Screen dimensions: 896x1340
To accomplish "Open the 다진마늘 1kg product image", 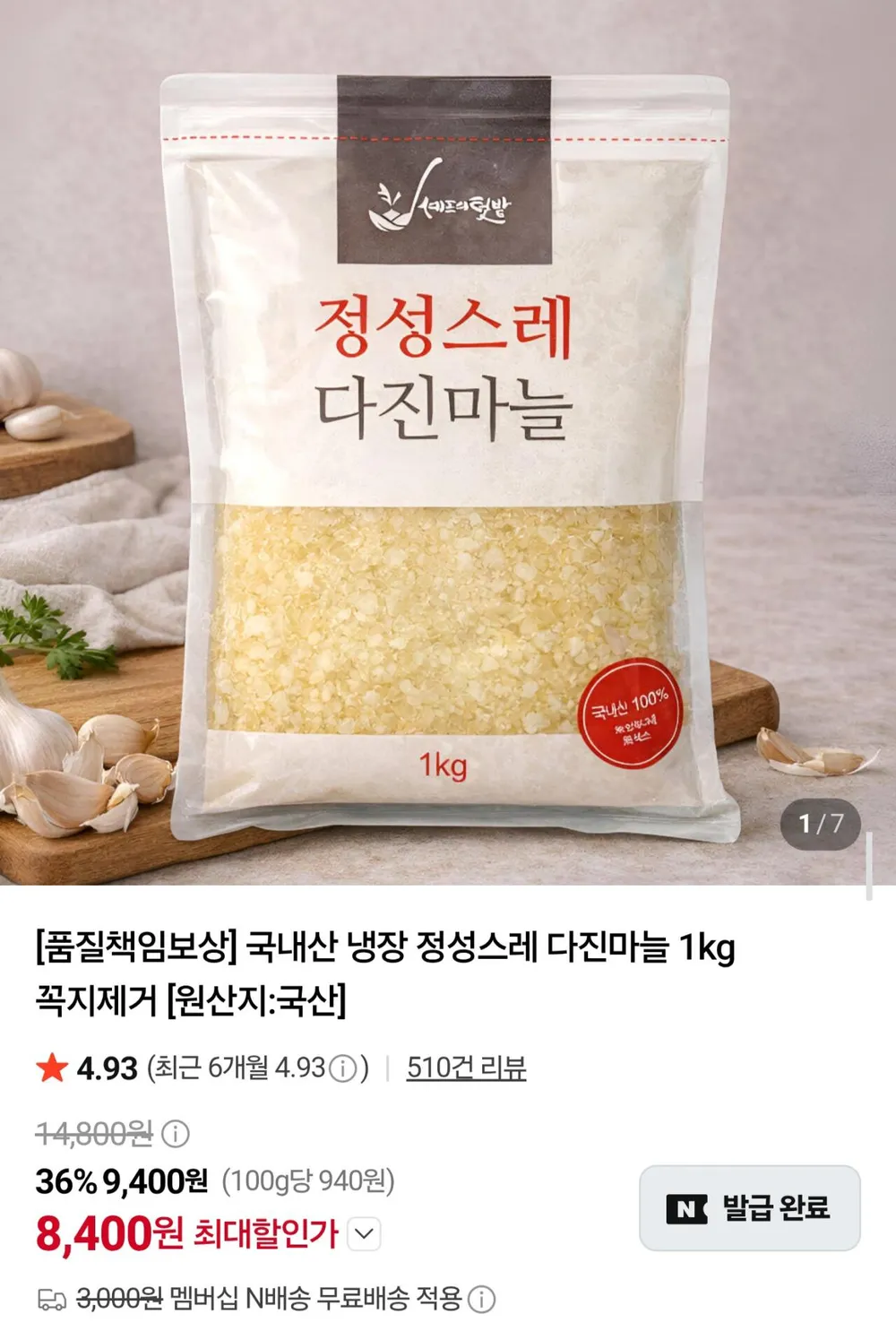I will (448, 443).
